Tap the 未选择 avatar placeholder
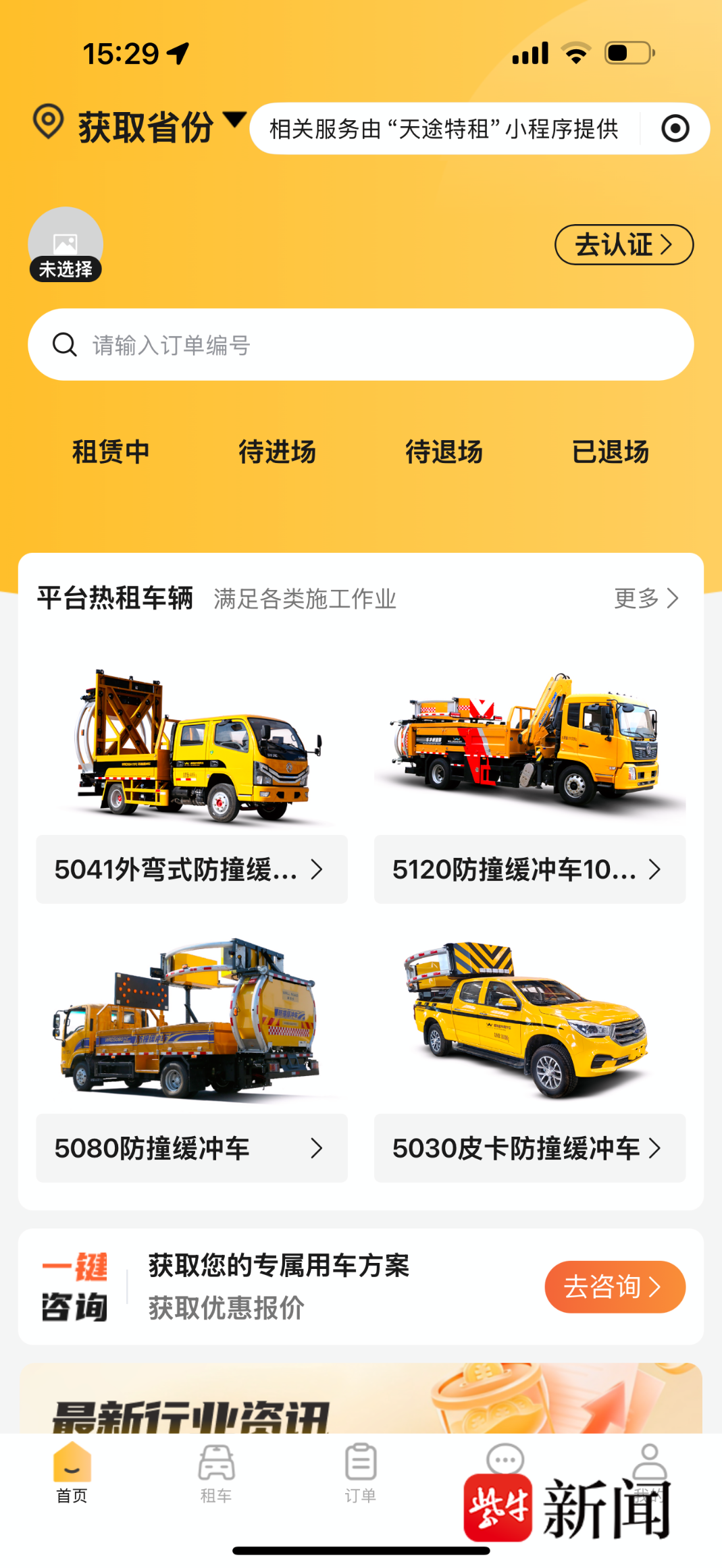This screenshot has height=1568, width=722. pos(66,244)
